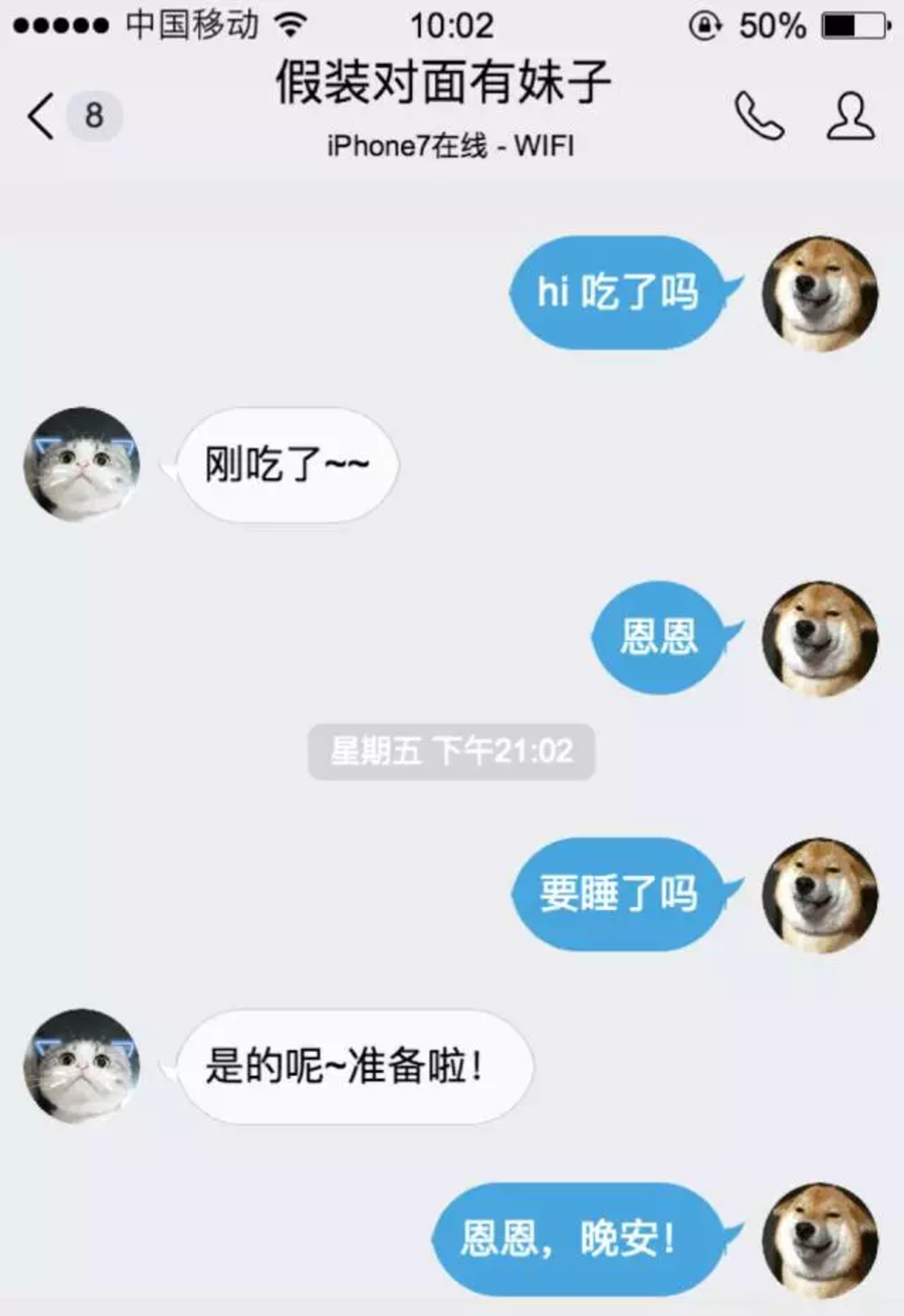Tap the cat avatar beside 刚吃了~~

(82, 464)
